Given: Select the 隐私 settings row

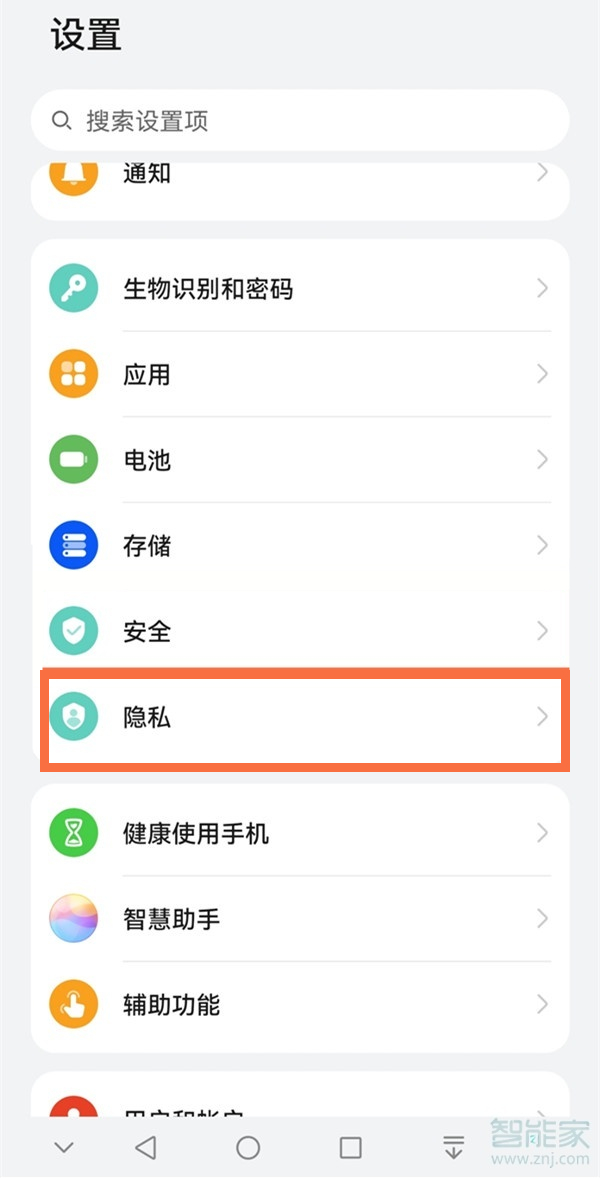Looking at the screenshot, I should [300, 717].
